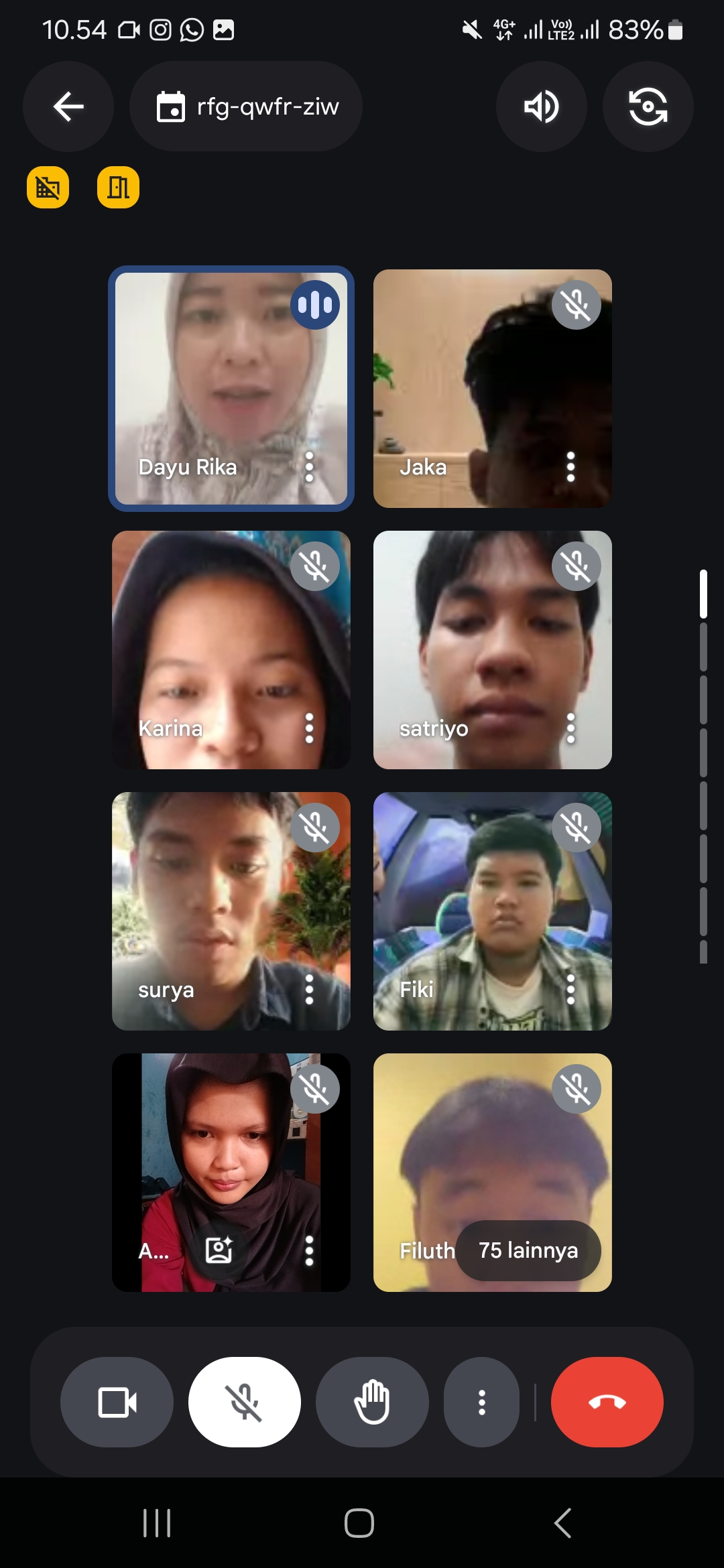724x1568 pixels.
Task: Open options for Dayu Rika's tile
Action: [x=309, y=467]
